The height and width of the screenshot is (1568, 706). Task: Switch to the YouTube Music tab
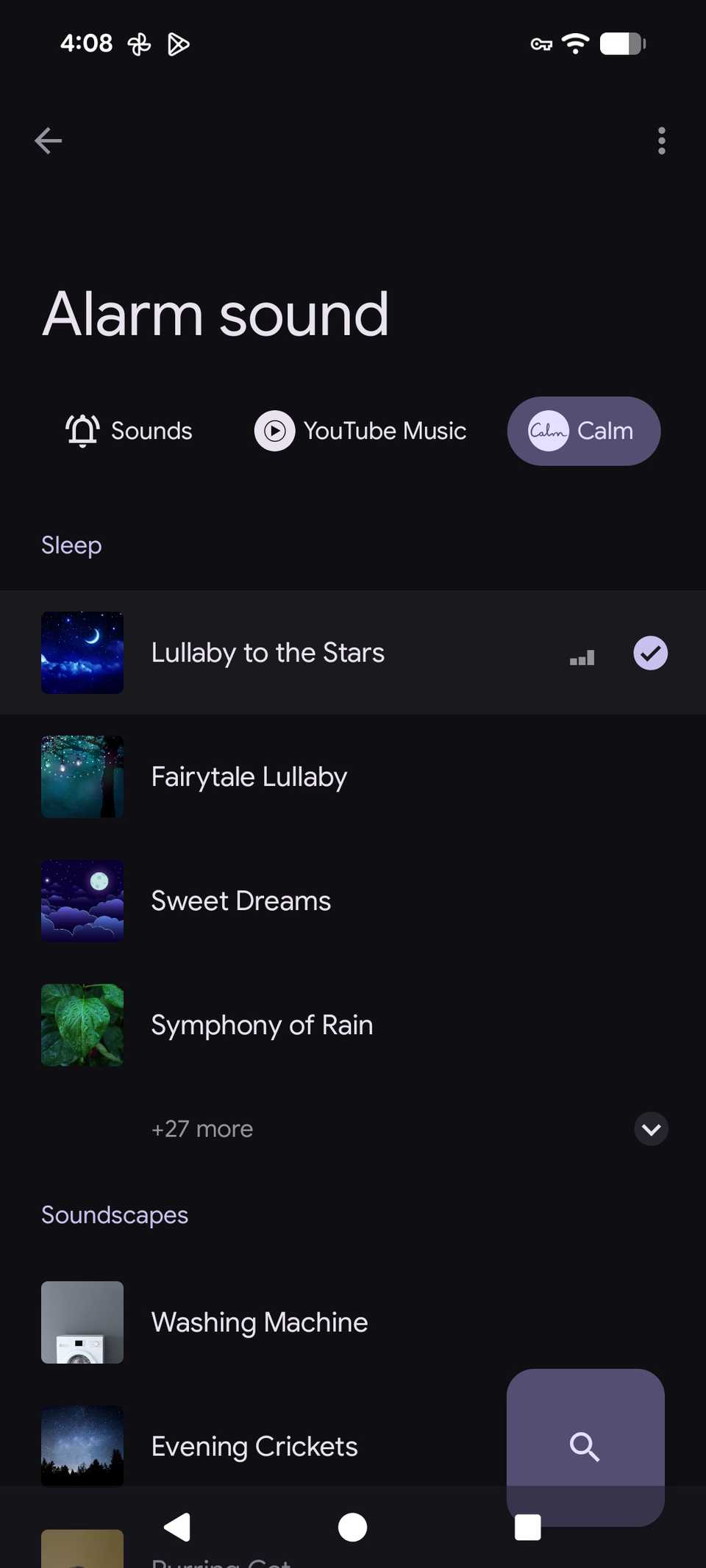click(360, 431)
